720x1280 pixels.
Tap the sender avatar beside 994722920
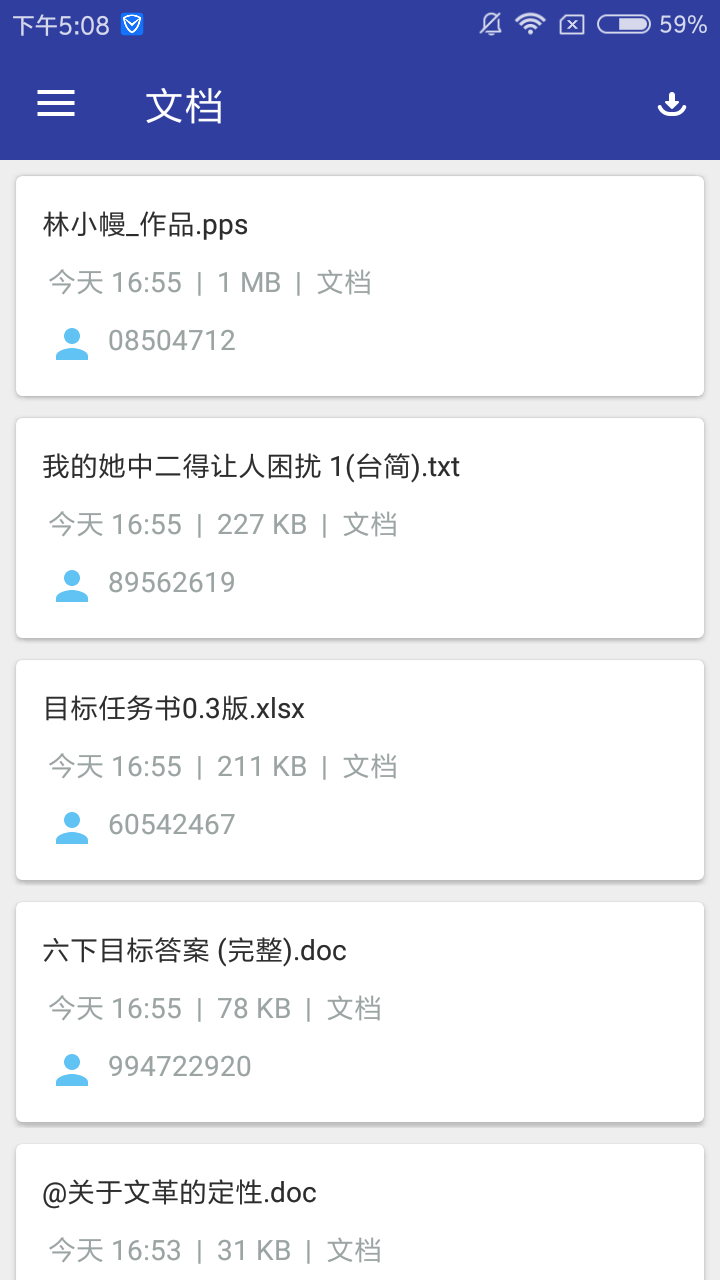click(x=71, y=1066)
